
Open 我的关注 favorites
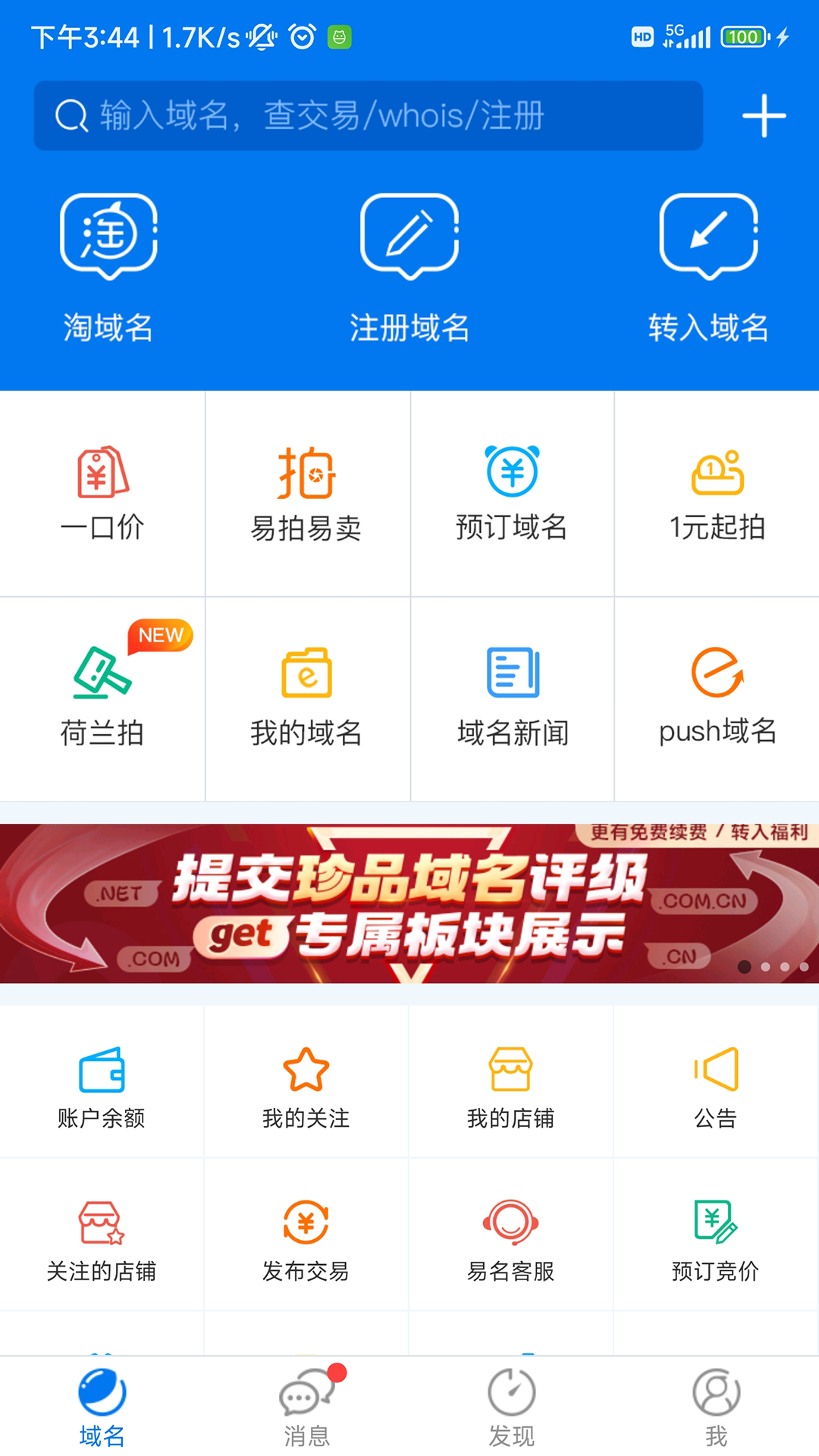[x=306, y=1084]
